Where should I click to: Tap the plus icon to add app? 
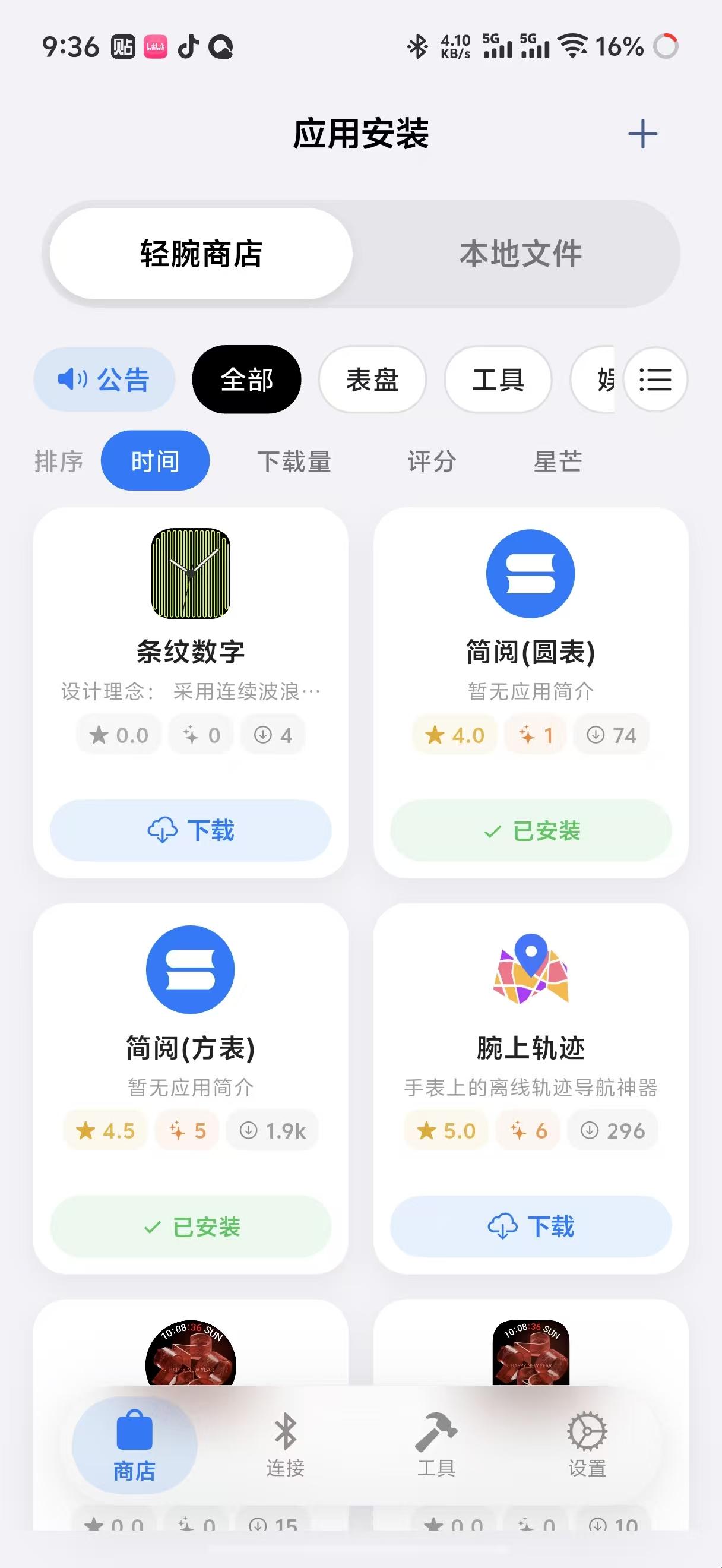[x=642, y=134]
